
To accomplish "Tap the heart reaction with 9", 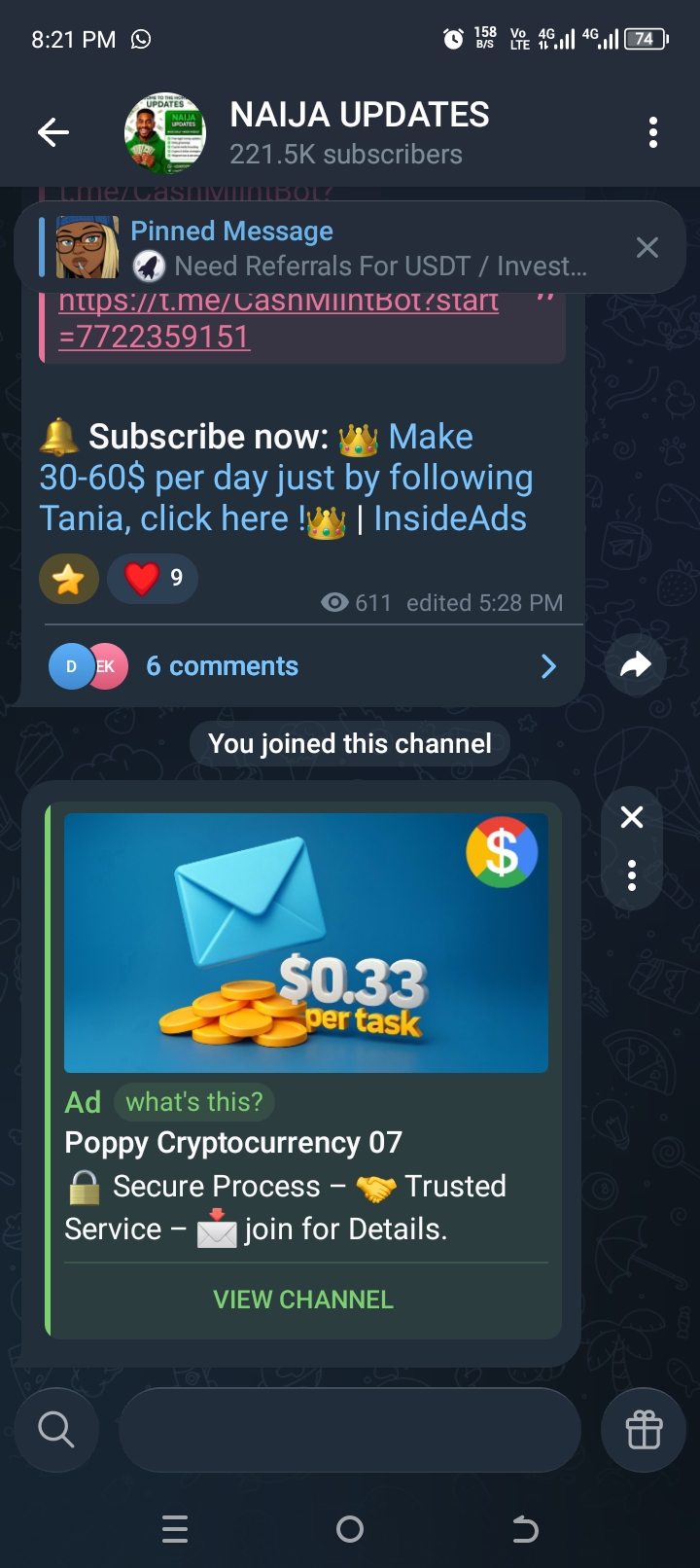I will click(153, 579).
